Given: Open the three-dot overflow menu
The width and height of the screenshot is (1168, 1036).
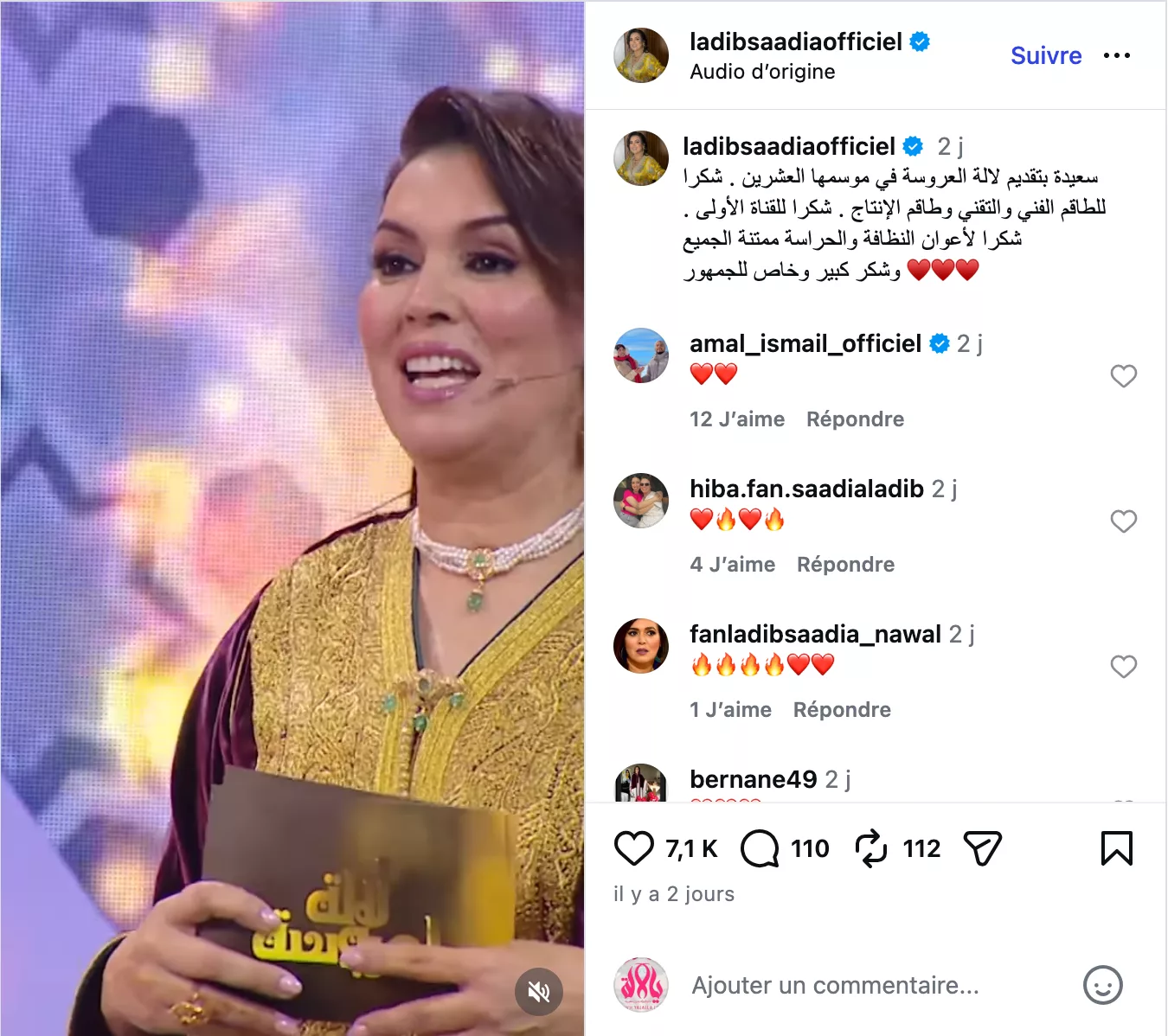Looking at the screenshot, I should 1116,55.
